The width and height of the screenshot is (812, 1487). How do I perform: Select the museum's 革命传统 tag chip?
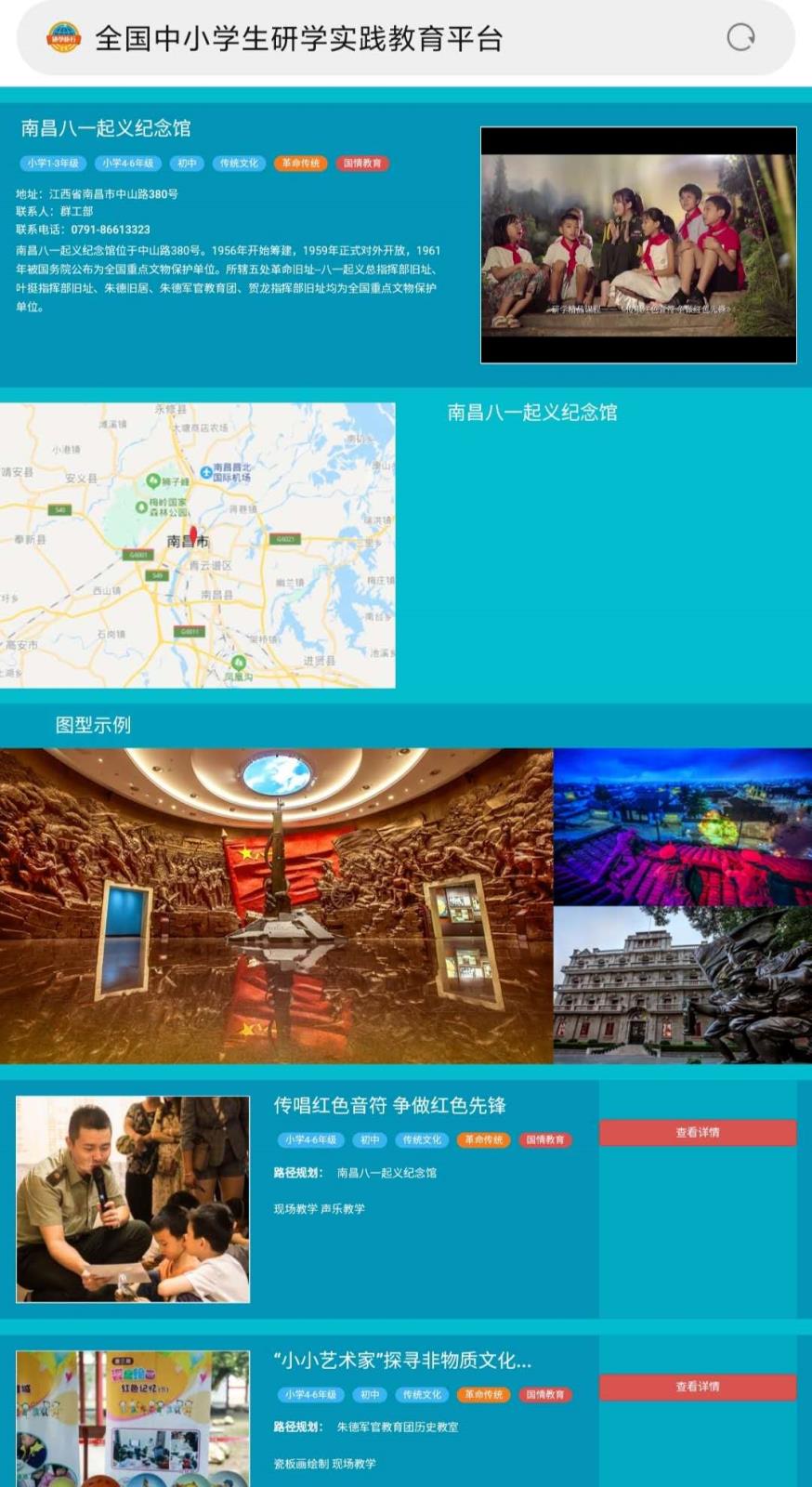[300, 164]
